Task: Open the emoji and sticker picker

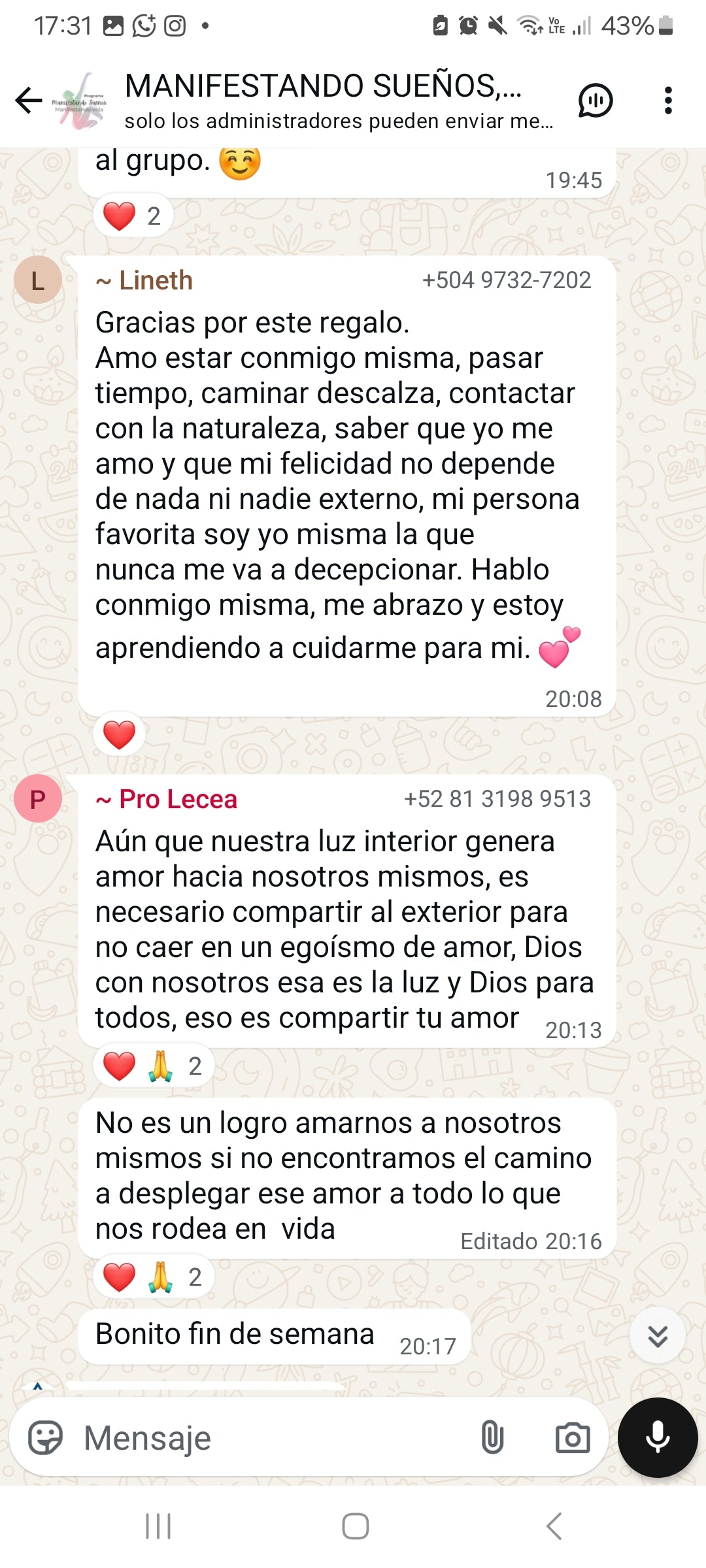Action: point(46,1438)
